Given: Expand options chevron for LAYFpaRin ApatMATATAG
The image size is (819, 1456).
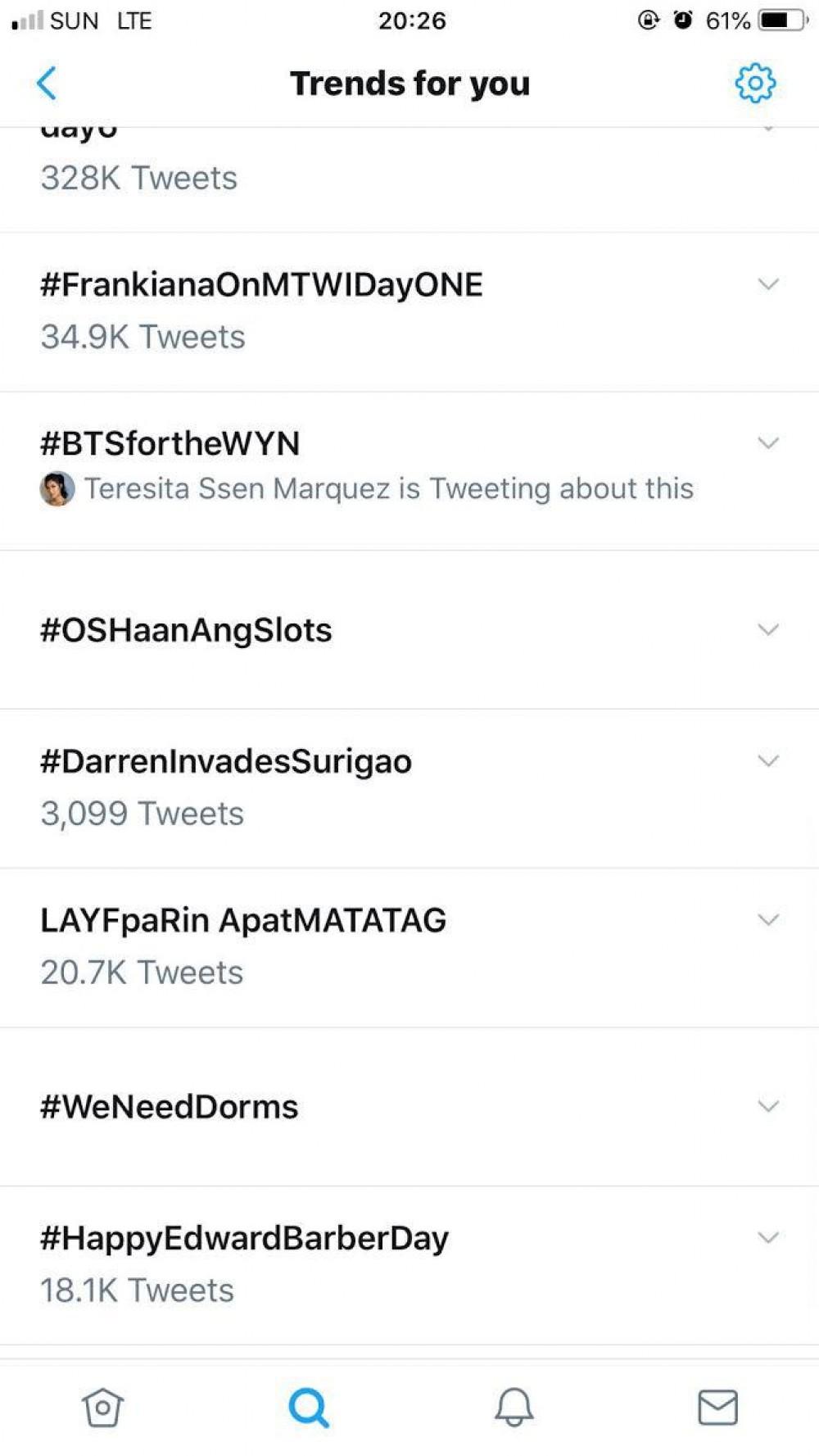Looking at the screenshot, I should pos(767,919).
